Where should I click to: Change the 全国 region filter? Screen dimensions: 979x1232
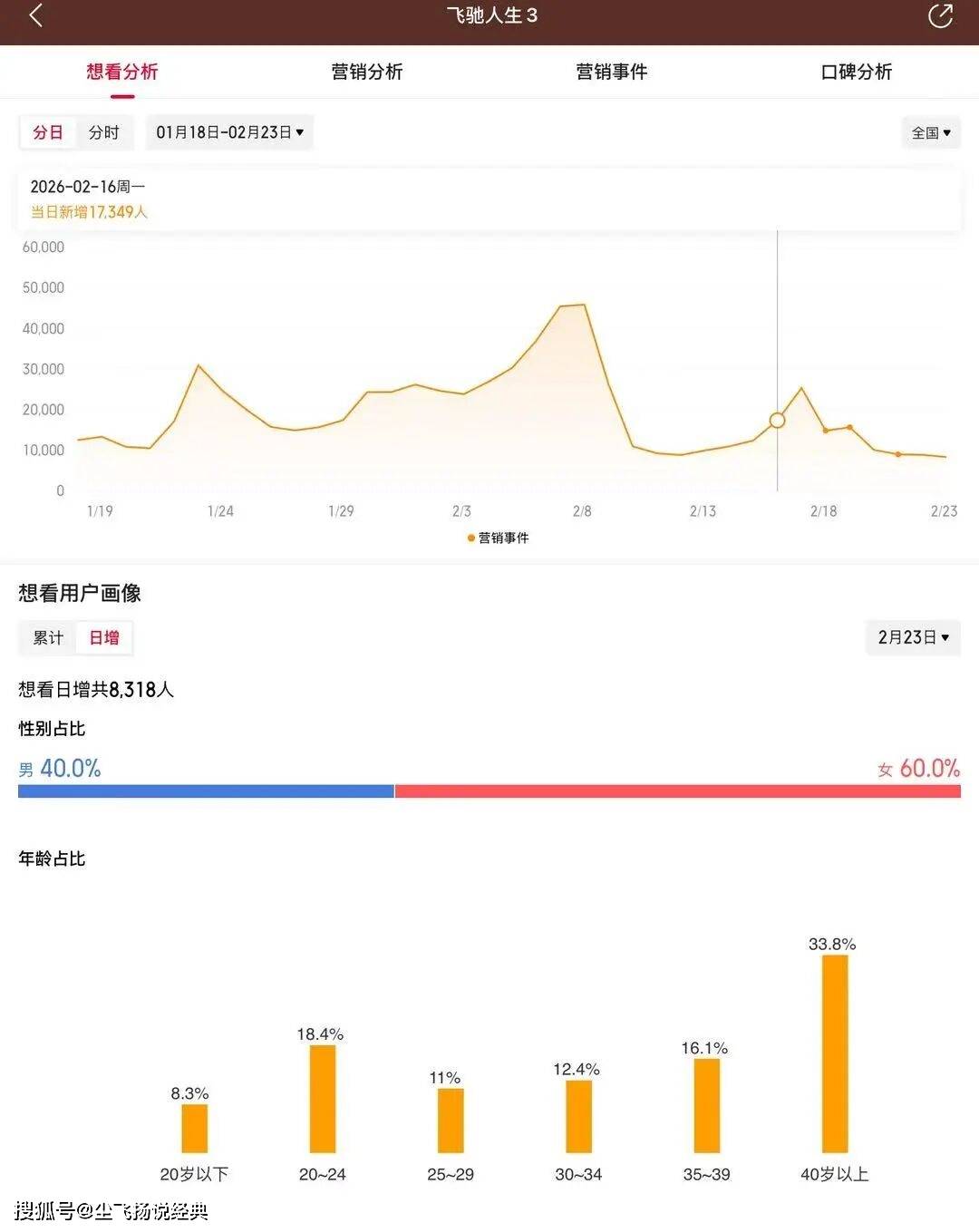click(x=931, y=132)
